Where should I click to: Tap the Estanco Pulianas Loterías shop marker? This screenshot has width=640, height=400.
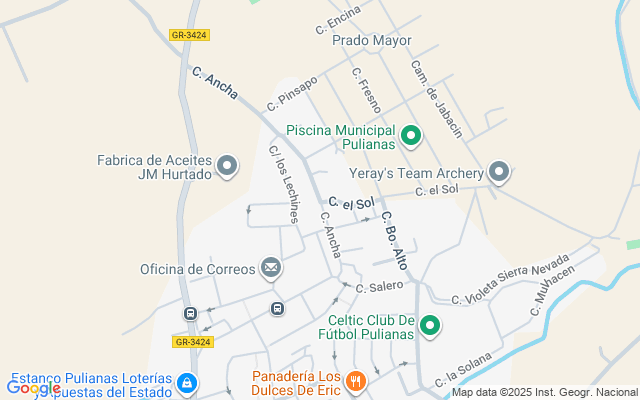click(186, 382)
